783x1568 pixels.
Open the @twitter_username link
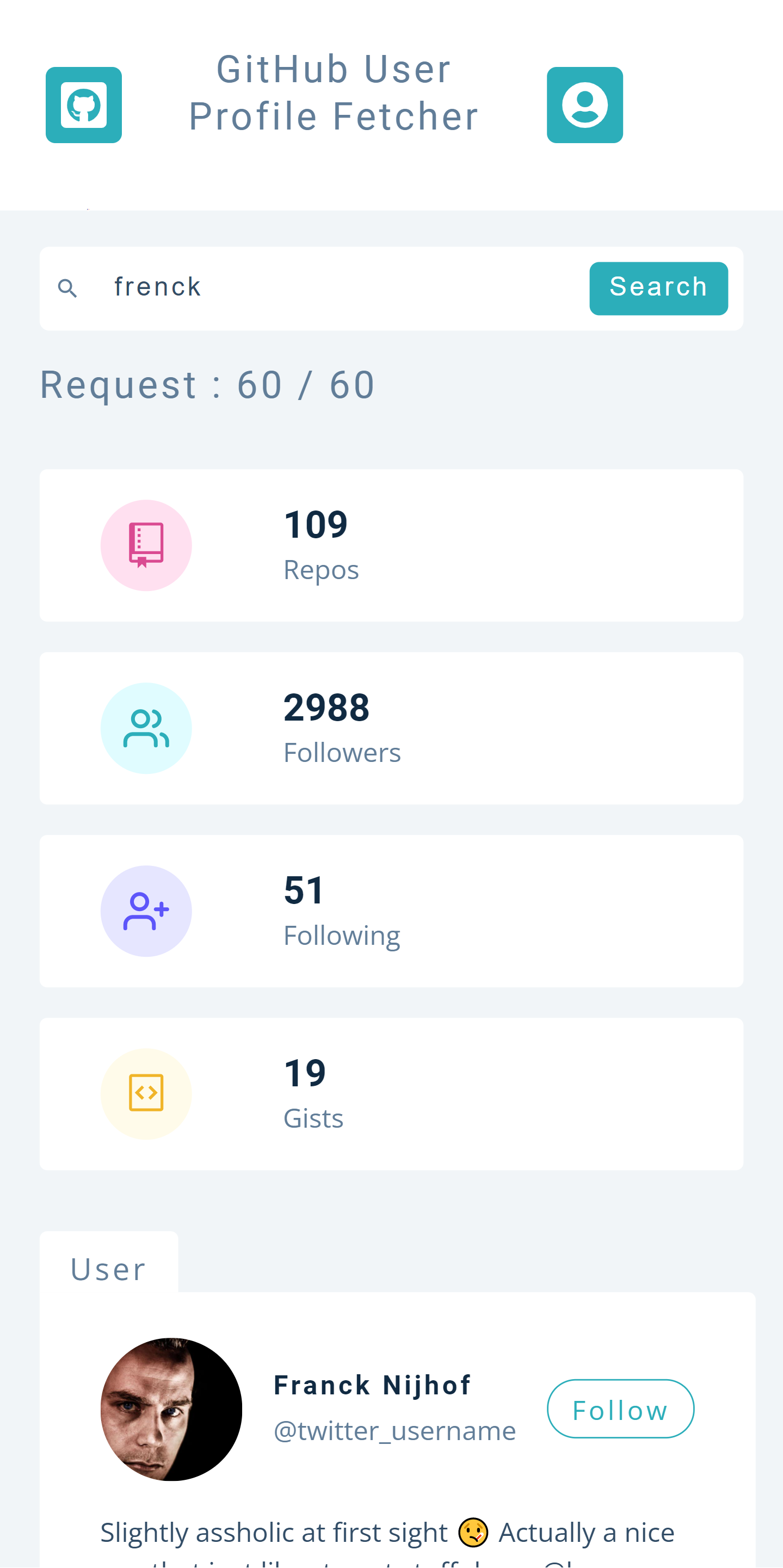pos(394,1430)
